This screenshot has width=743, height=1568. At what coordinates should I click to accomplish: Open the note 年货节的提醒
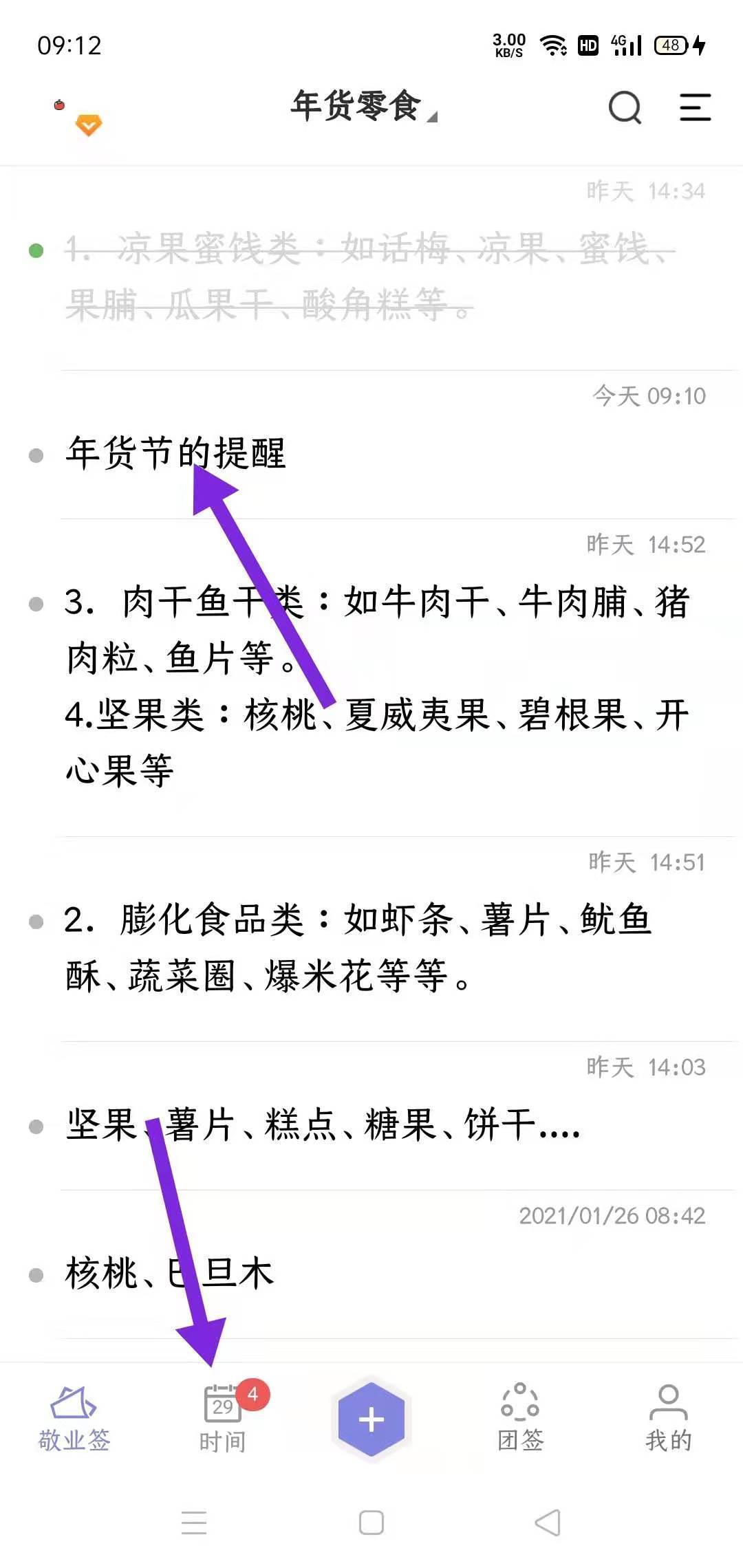[176, 454]
